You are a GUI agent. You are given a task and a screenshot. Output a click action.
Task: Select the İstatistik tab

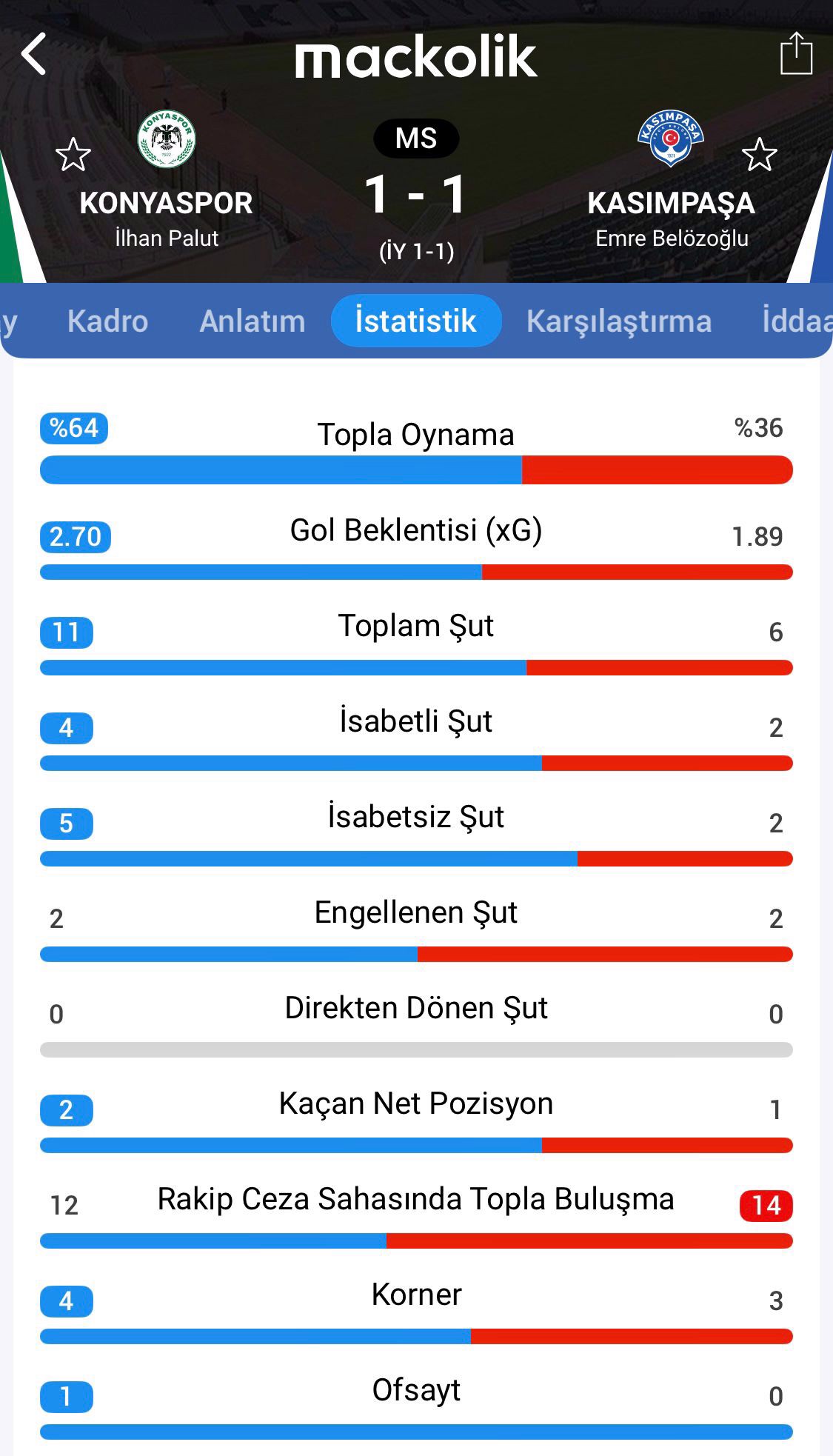pos(416,321)
